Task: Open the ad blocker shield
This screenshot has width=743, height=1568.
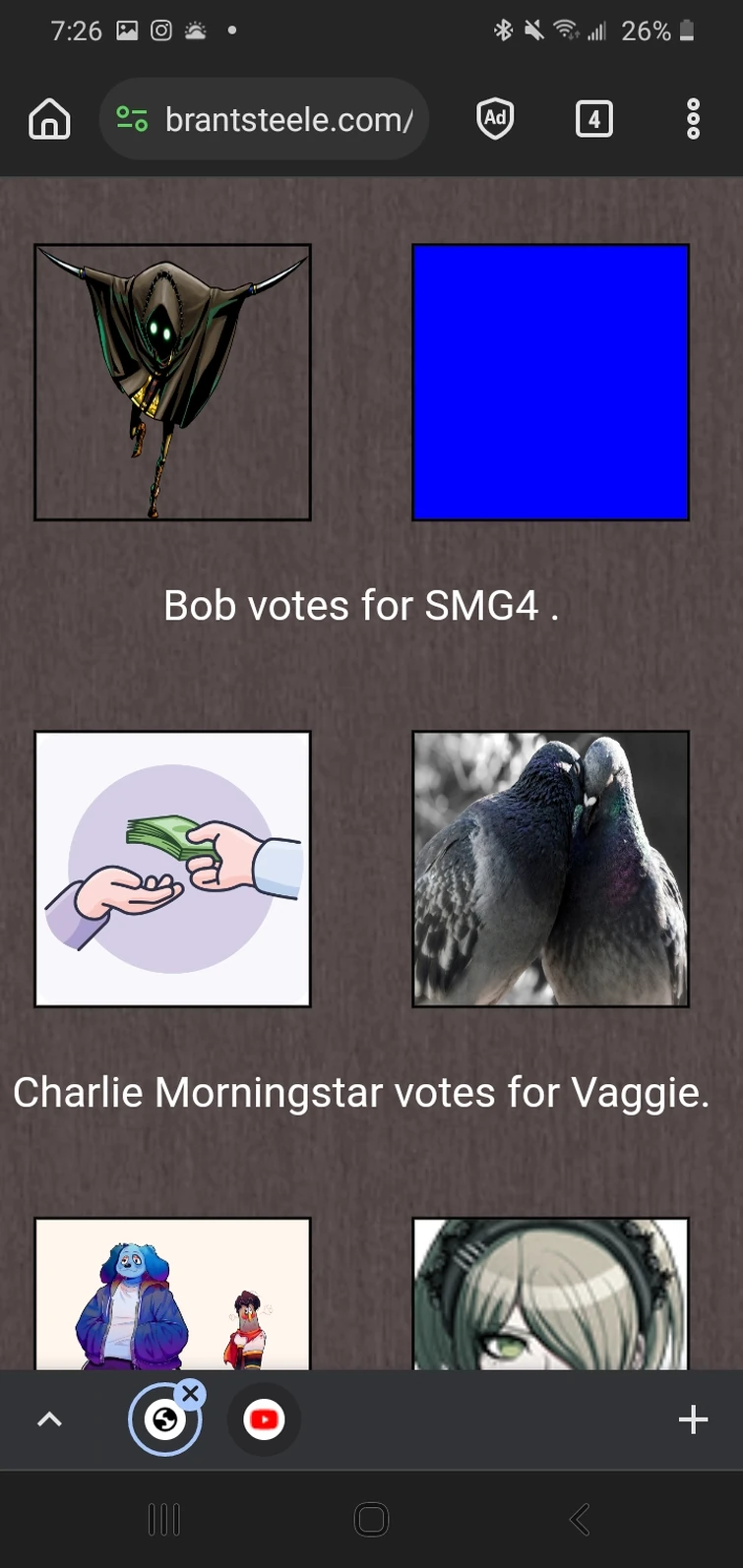Action: pyautogui.click(x=495, y=120)
